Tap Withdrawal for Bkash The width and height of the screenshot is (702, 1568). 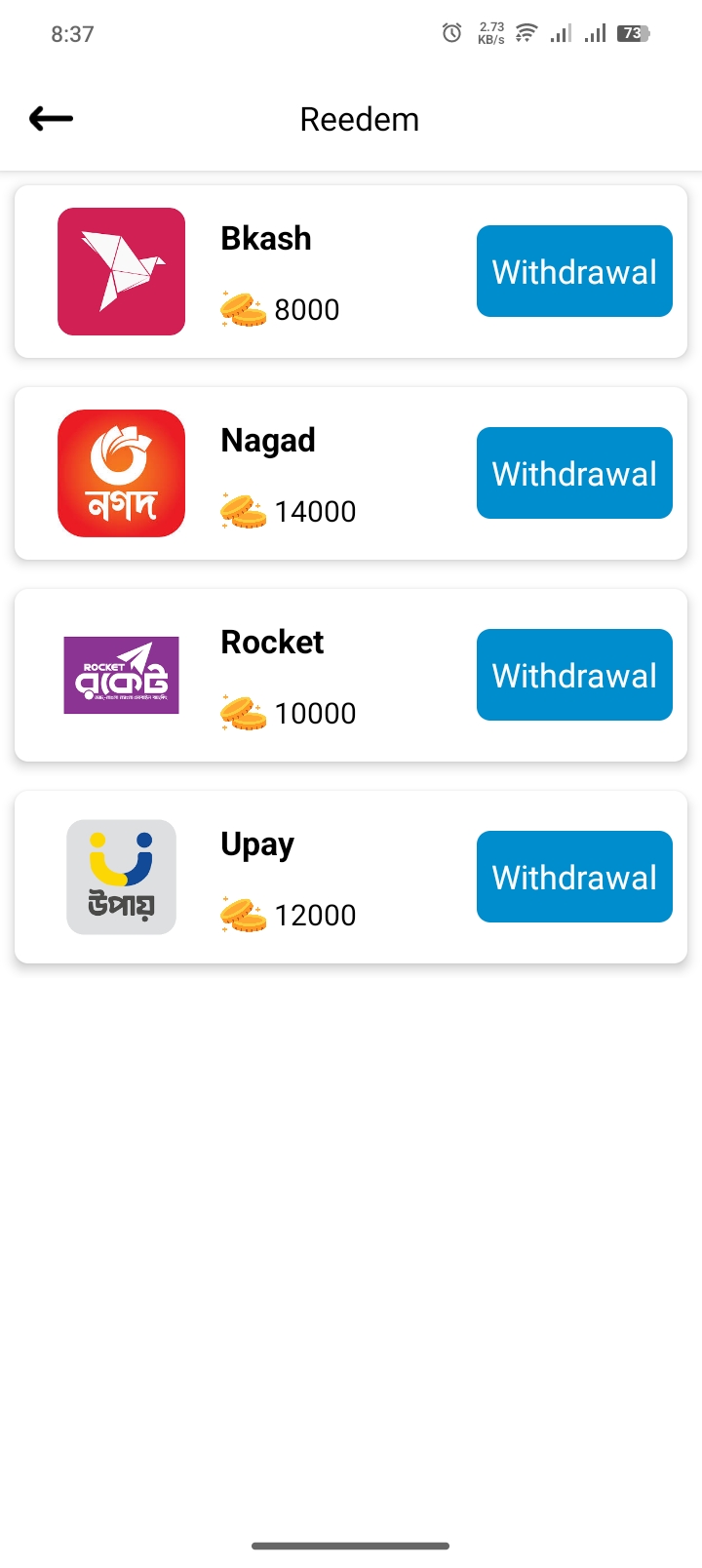point(574,271)
